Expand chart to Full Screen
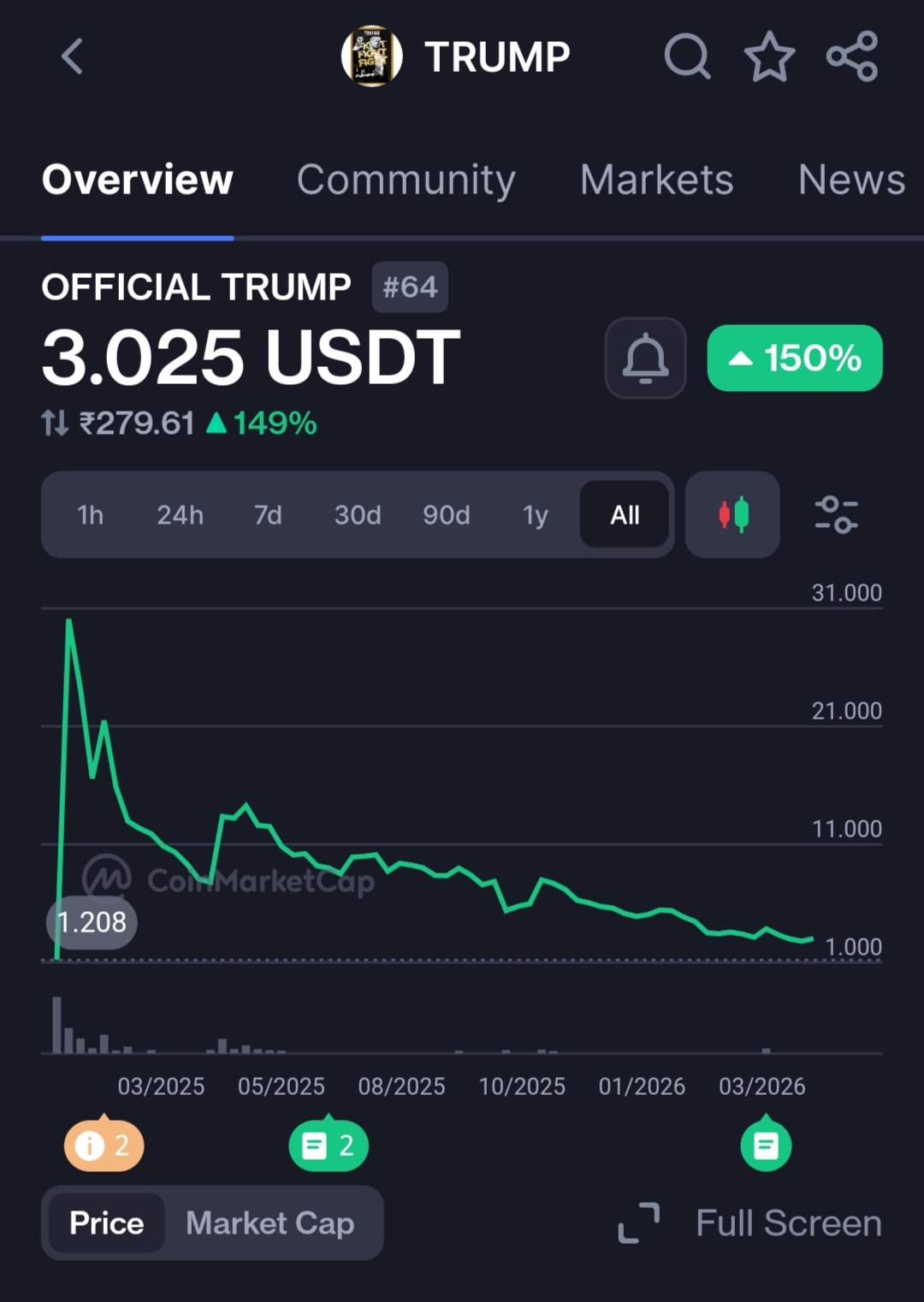This screenshot has width=924, height=1302. point(749,1223)
